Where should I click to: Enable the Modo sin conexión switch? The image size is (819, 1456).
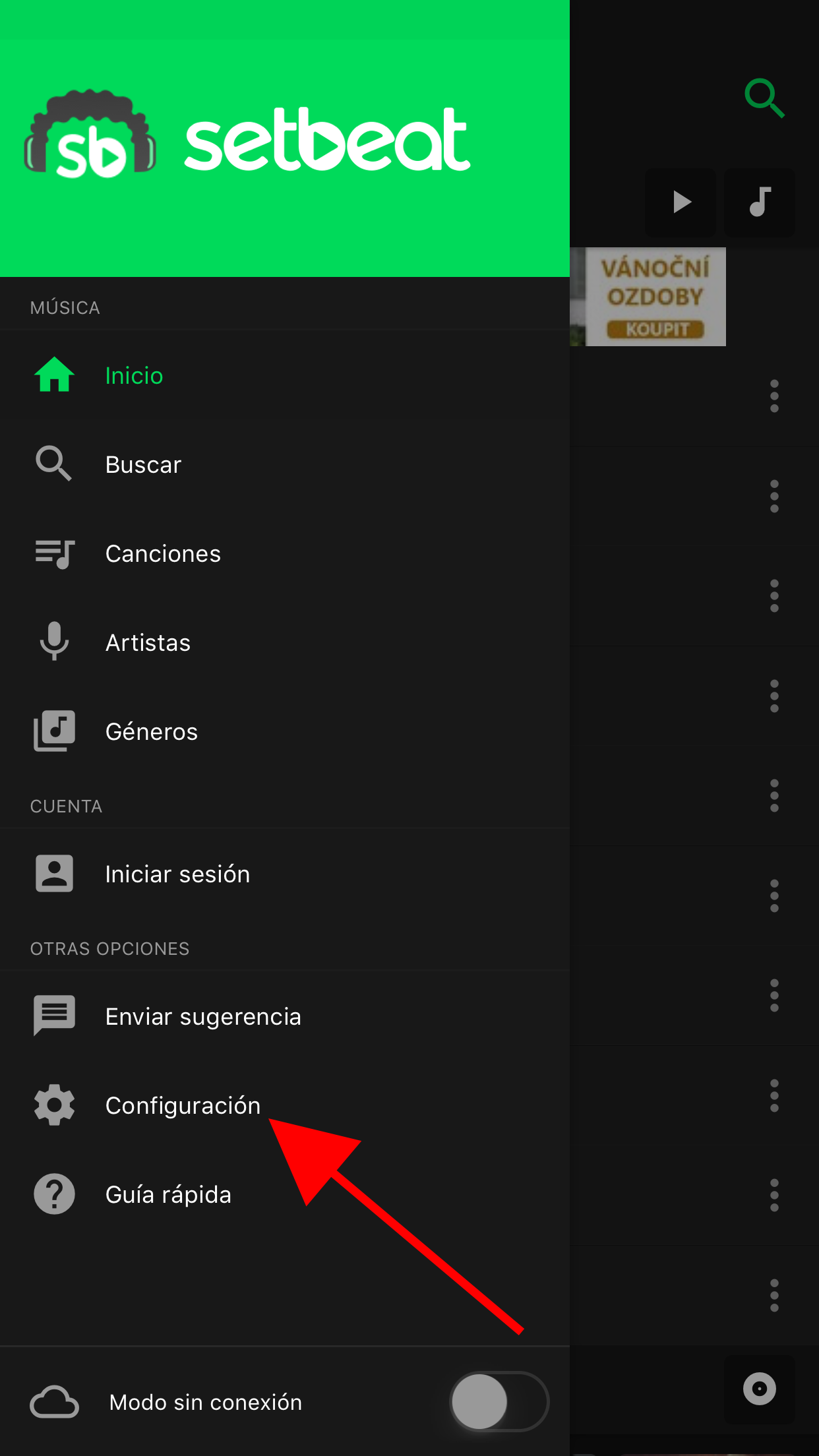coord(499,1401)
